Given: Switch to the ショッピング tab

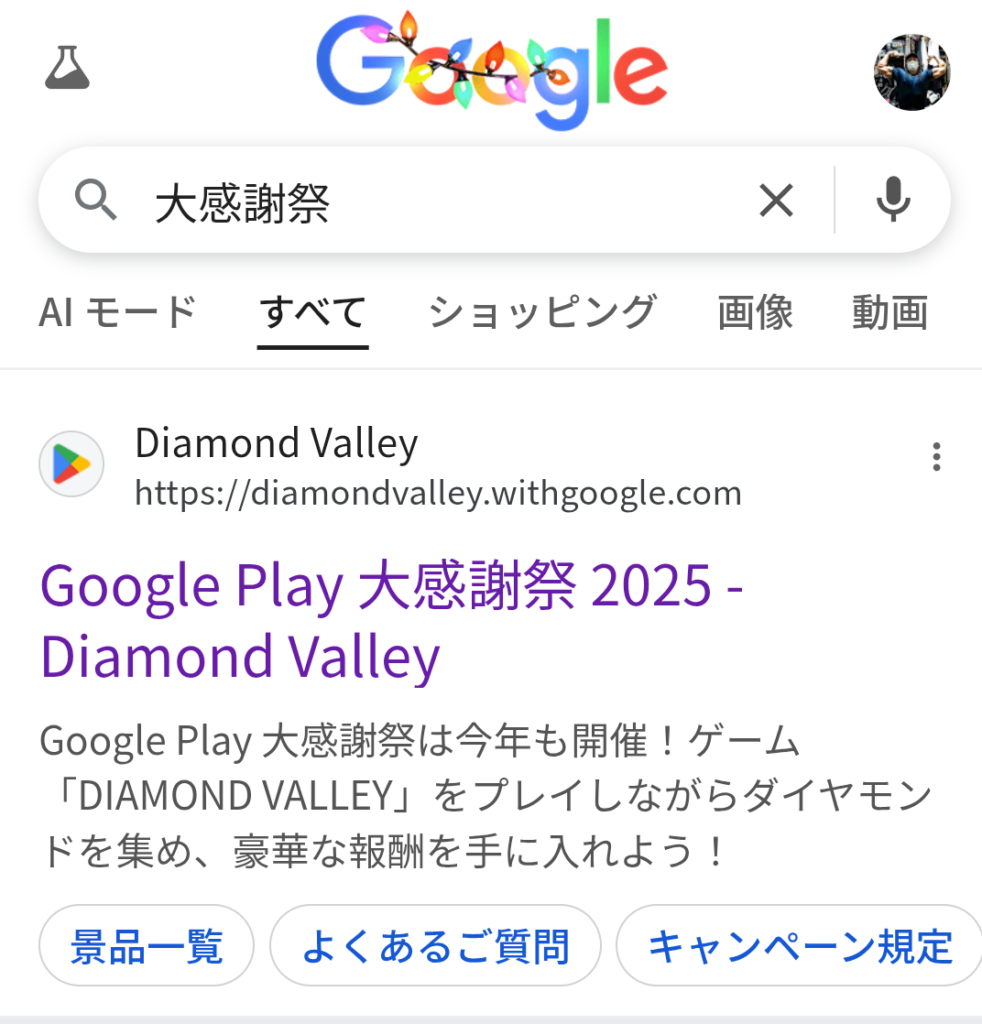Looking at the screenshot, I should click(542, 313).
